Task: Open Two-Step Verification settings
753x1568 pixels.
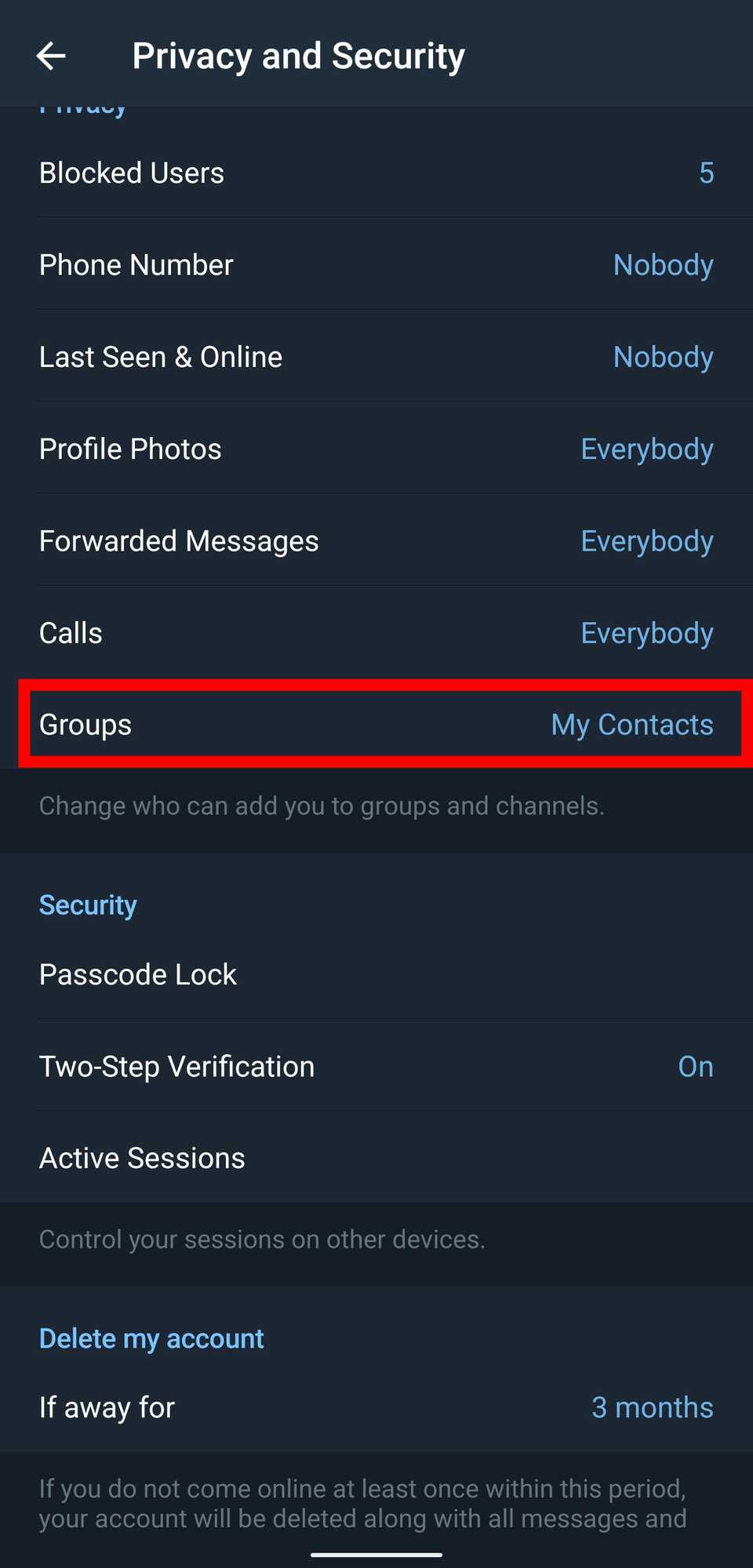Action: [x=376, y=1067]
